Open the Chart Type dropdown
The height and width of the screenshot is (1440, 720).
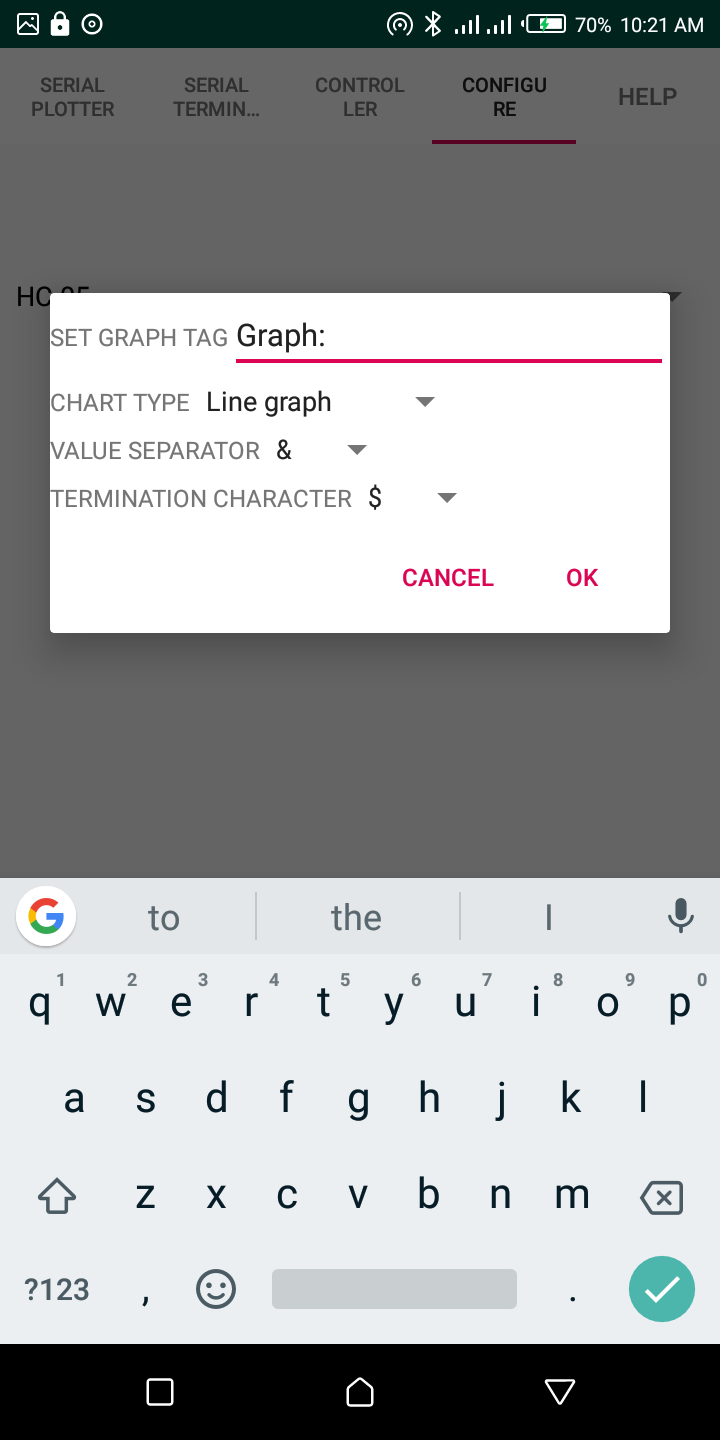[x=320, y=402]
